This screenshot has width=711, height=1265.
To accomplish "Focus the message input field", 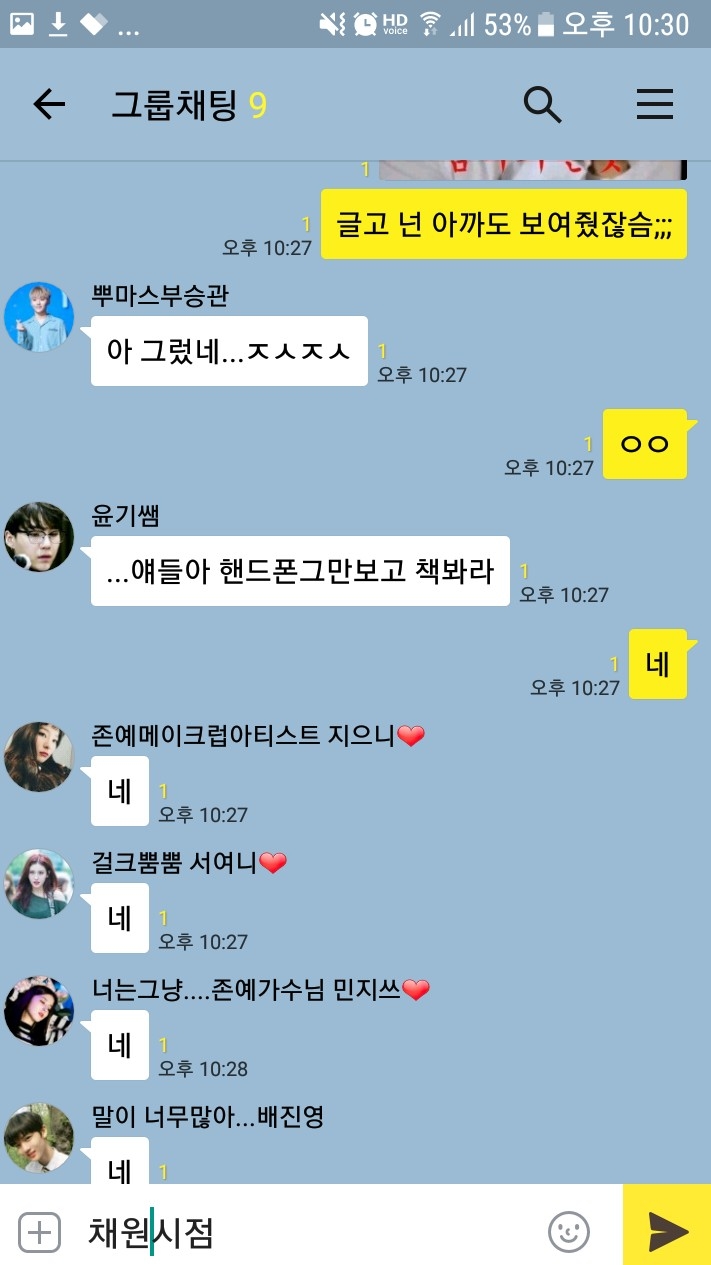I will pos(310,1232).
